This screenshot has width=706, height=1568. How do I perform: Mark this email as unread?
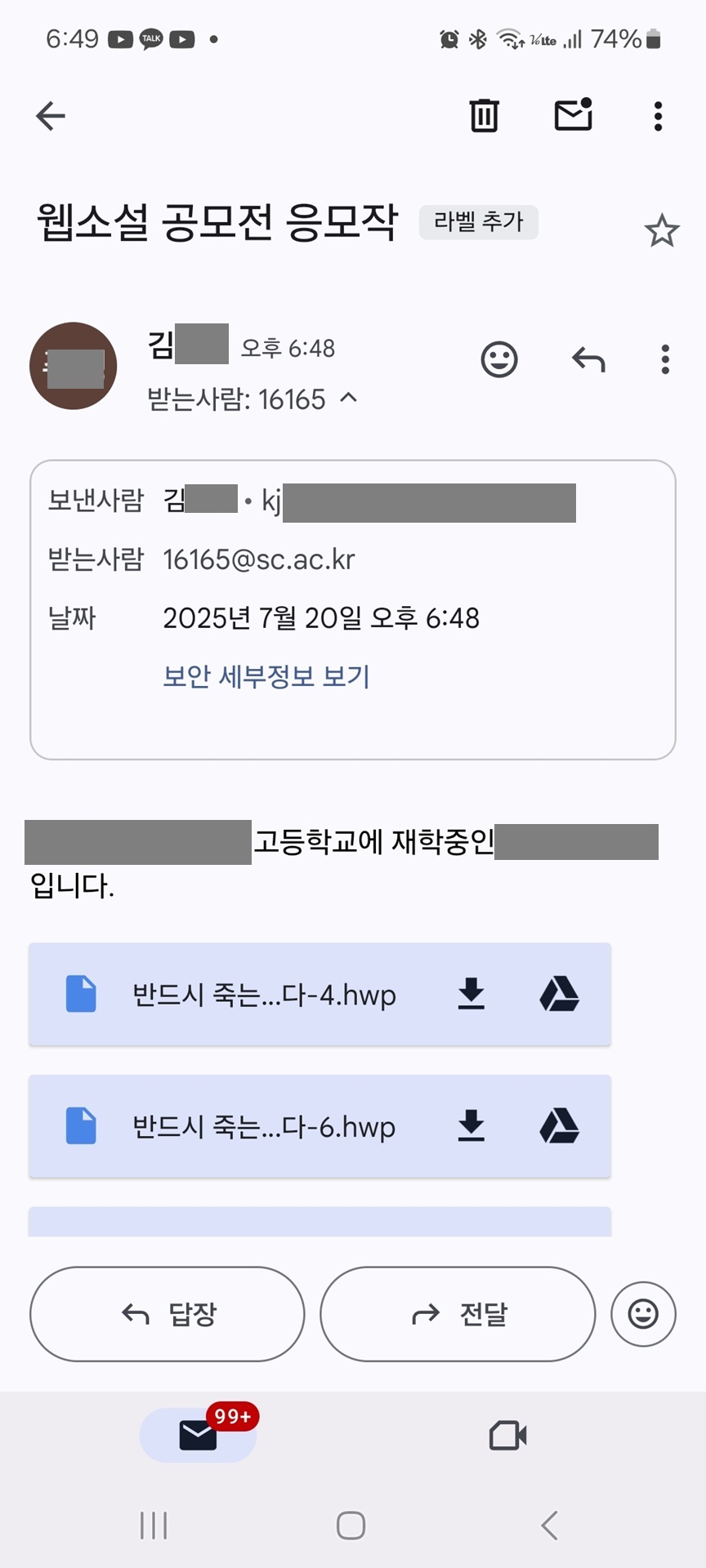(x=573, y=115)
